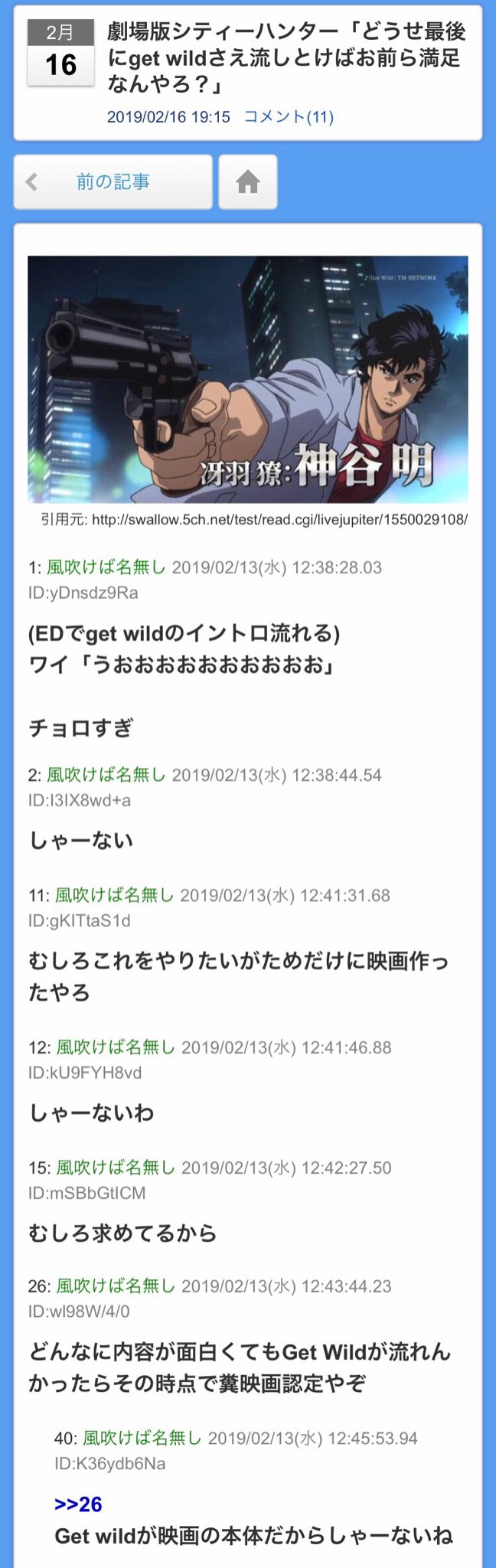Open the swallow.5ch.net source thread link

coord(279,520)
